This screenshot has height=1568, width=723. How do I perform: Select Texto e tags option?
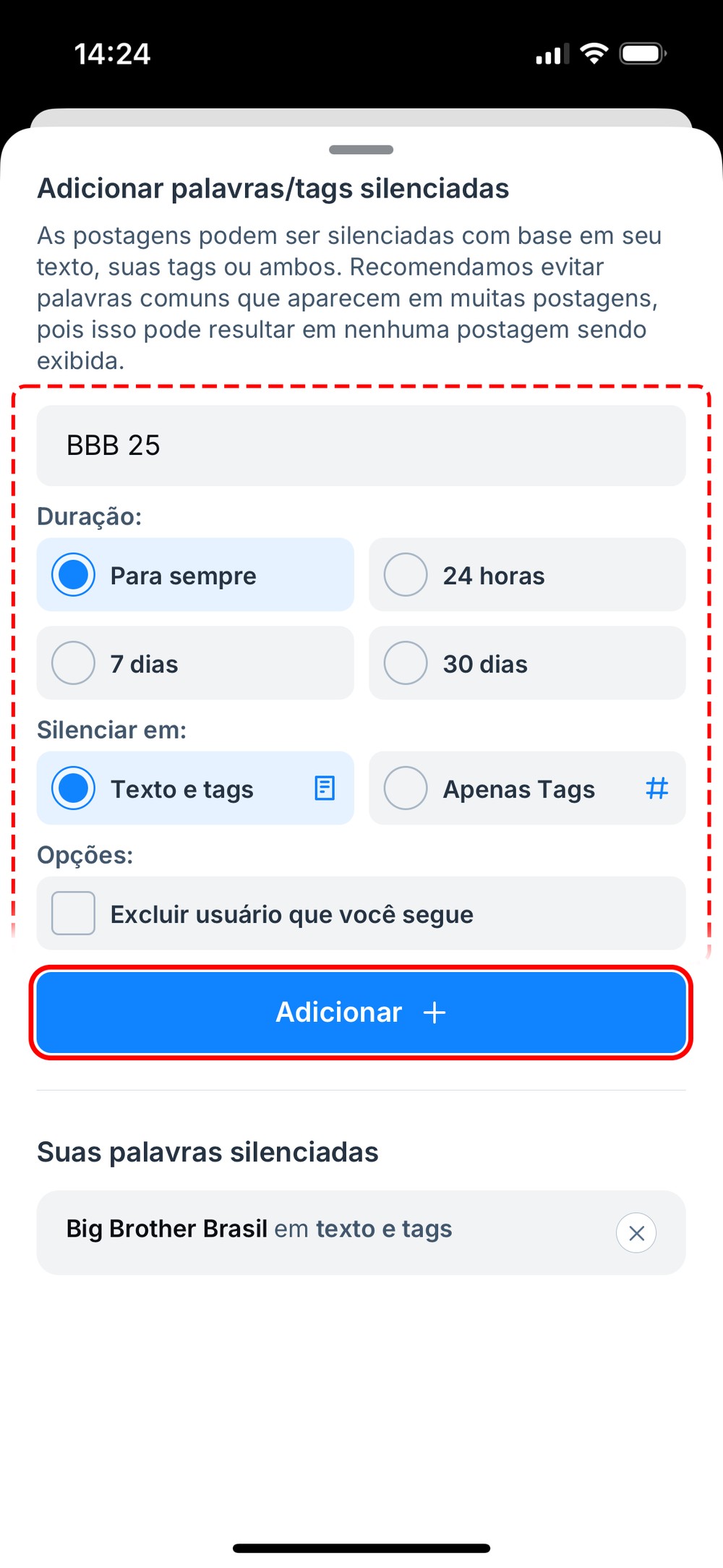click(x=195, y=788)
